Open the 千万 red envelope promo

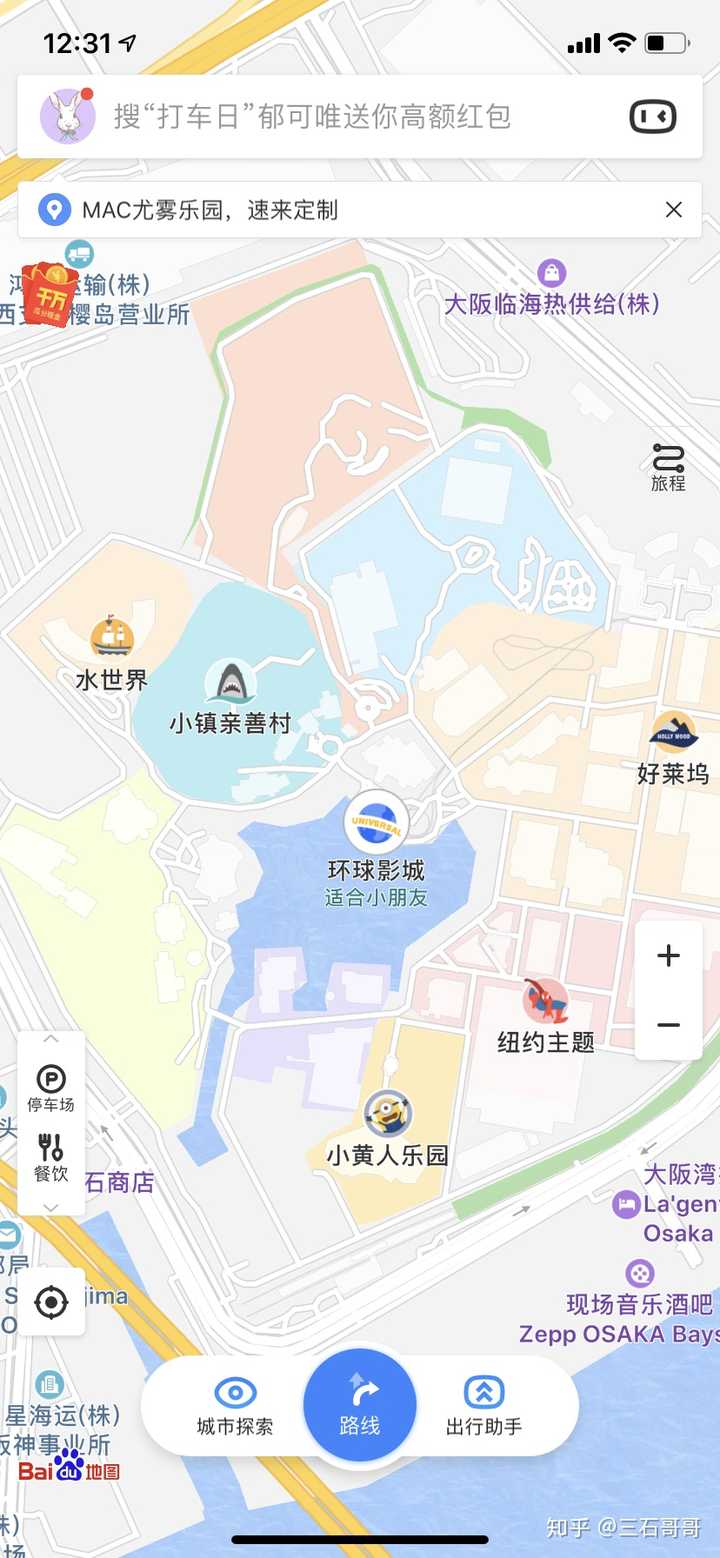pyautogui.click(x=47, y=295)
